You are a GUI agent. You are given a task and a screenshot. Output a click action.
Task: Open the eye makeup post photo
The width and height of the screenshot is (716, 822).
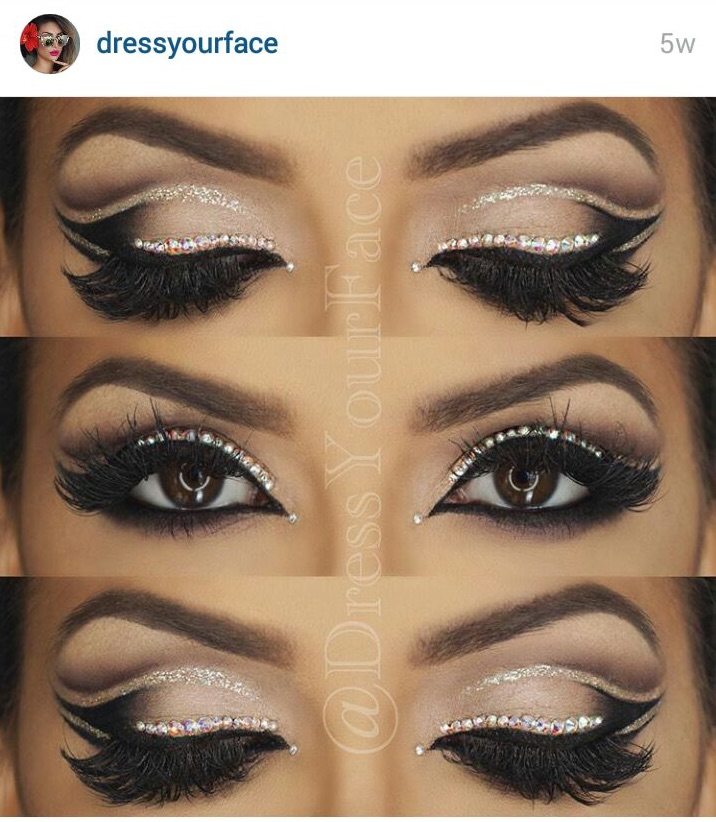pos(358,458)
